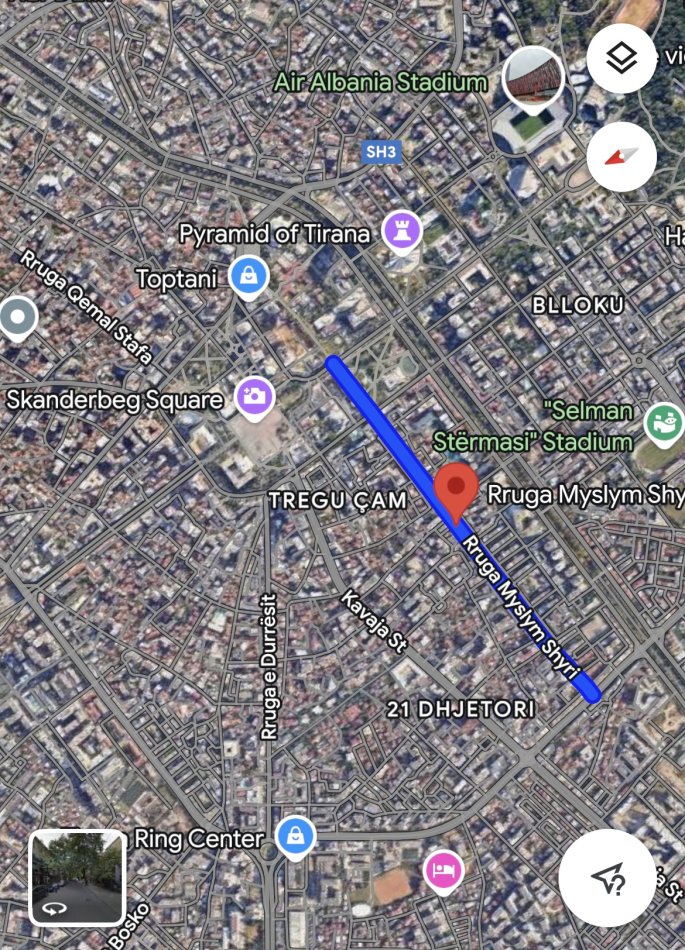Open the Skanderbeg Square photo marker

255,398
